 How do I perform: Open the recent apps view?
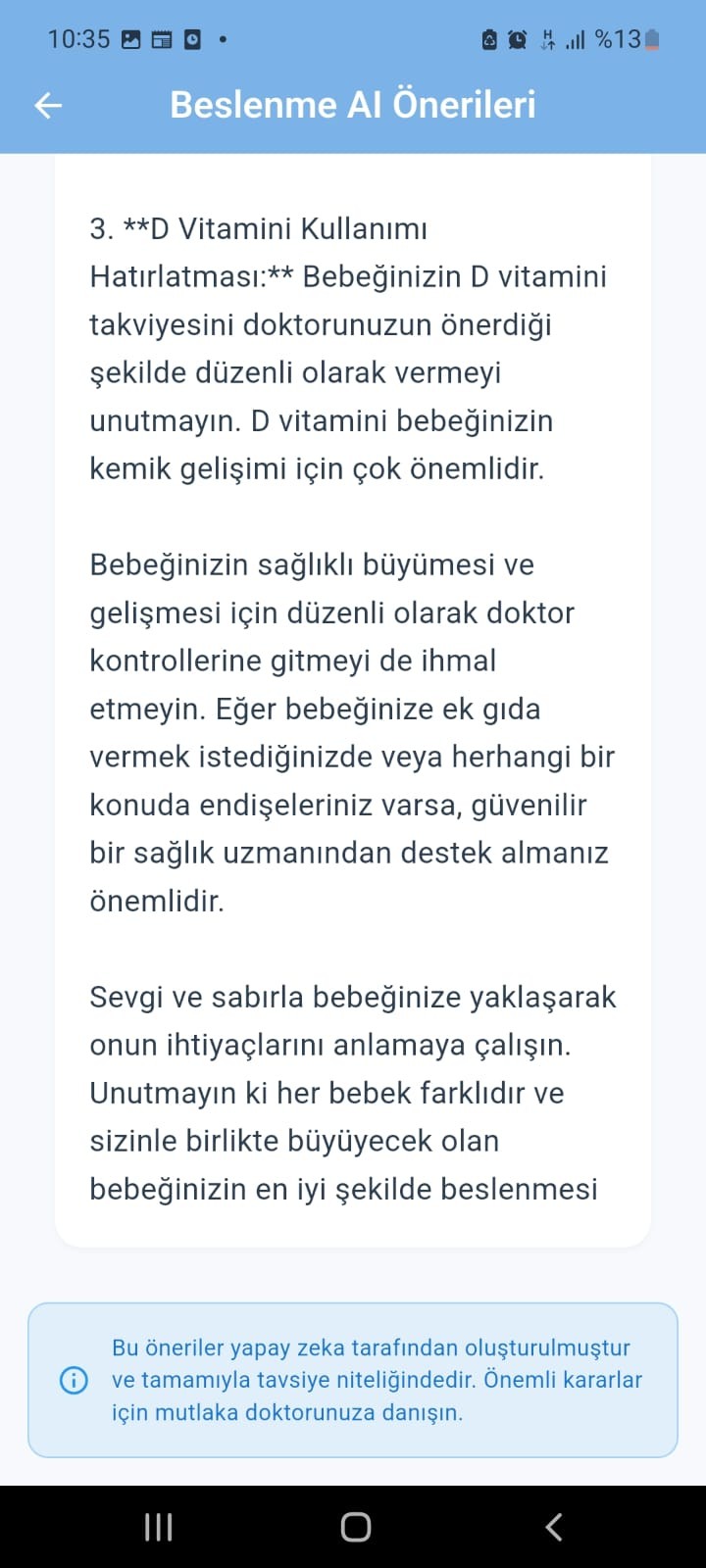[158, 1526]
